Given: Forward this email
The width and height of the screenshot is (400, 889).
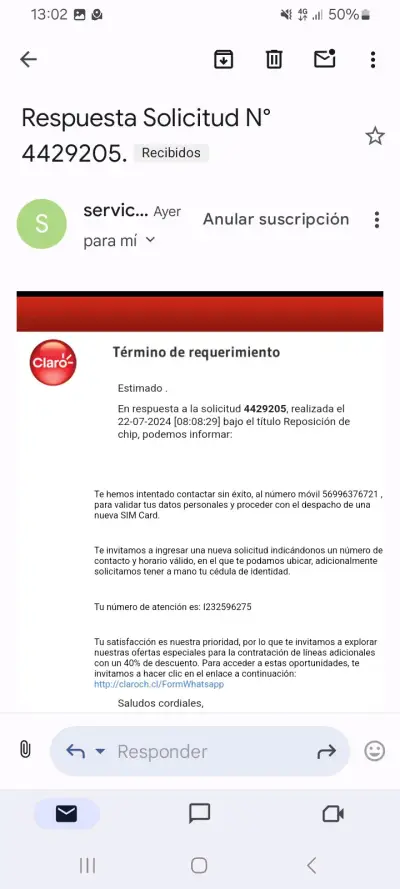Looking at the screenshot, I should pos(326,752).
